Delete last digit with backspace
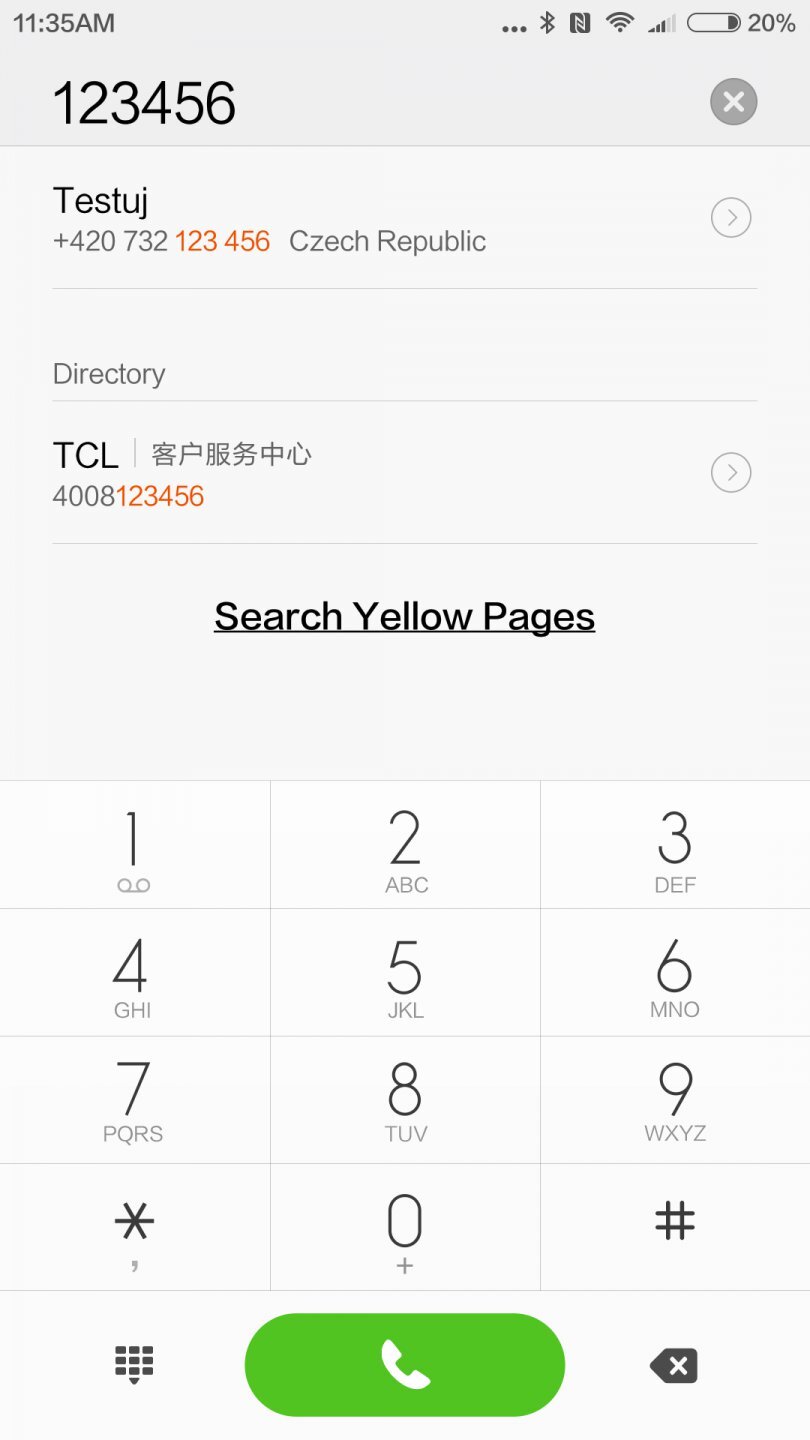The height and width of the screenshot is (1440, 810). pos(674,1366)
